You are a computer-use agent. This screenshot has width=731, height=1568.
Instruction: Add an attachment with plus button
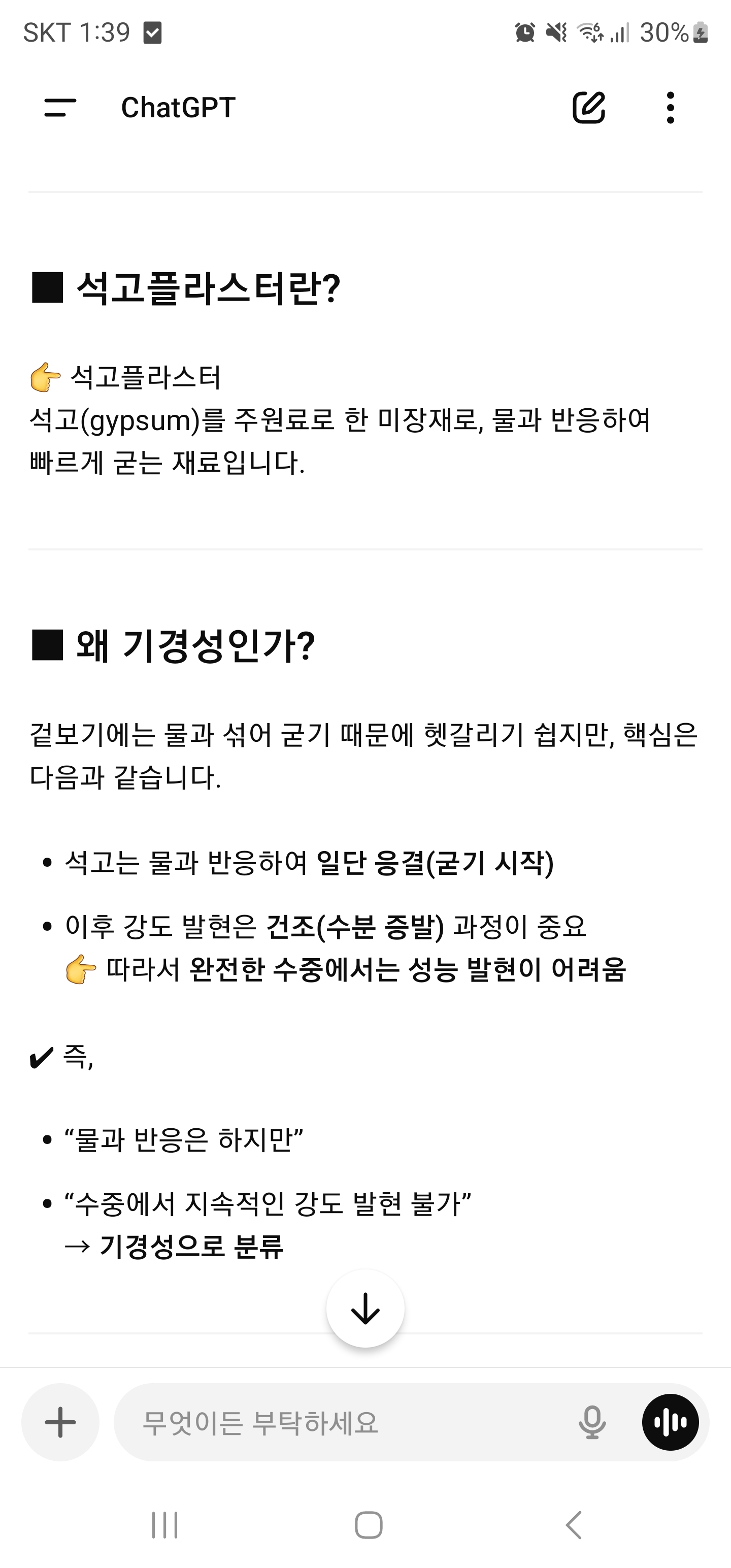coord(60,1422)
